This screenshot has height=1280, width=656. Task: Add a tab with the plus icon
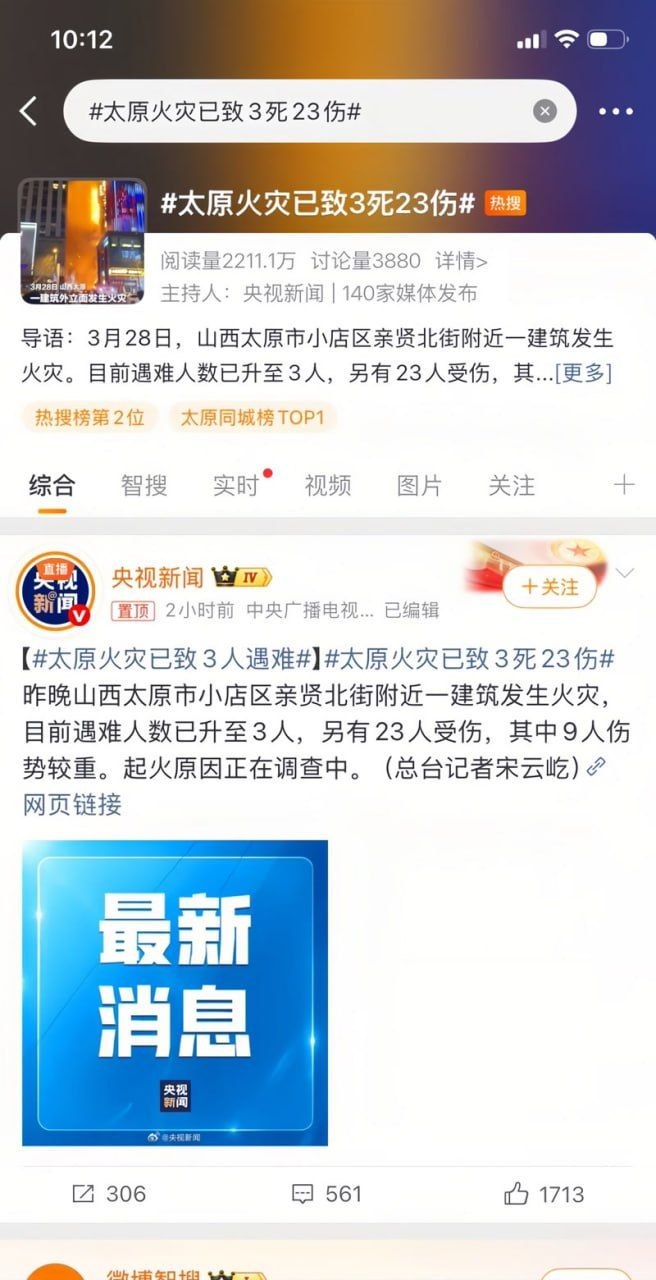tap(624, 485)
